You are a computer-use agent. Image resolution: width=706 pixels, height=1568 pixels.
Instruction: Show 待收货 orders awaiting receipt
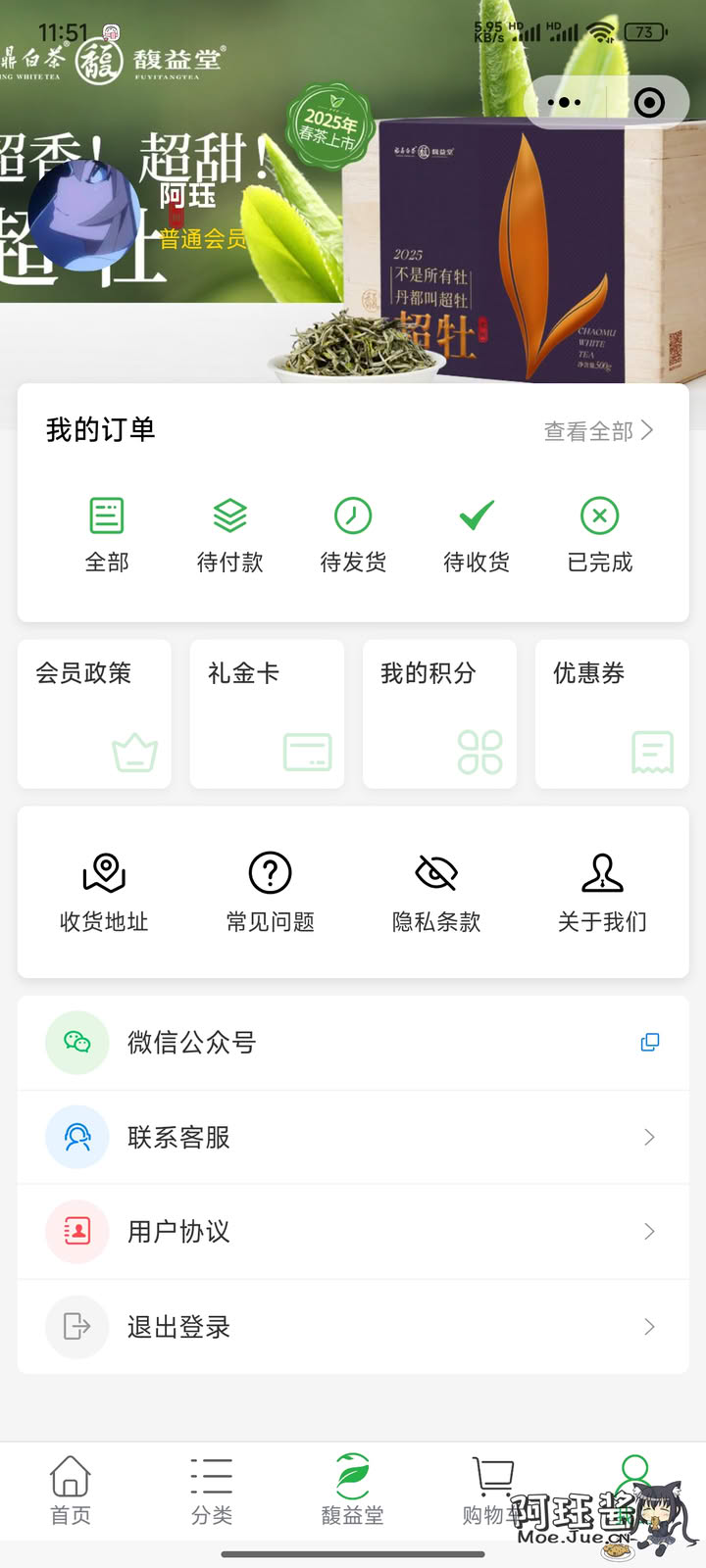(477, 536)
